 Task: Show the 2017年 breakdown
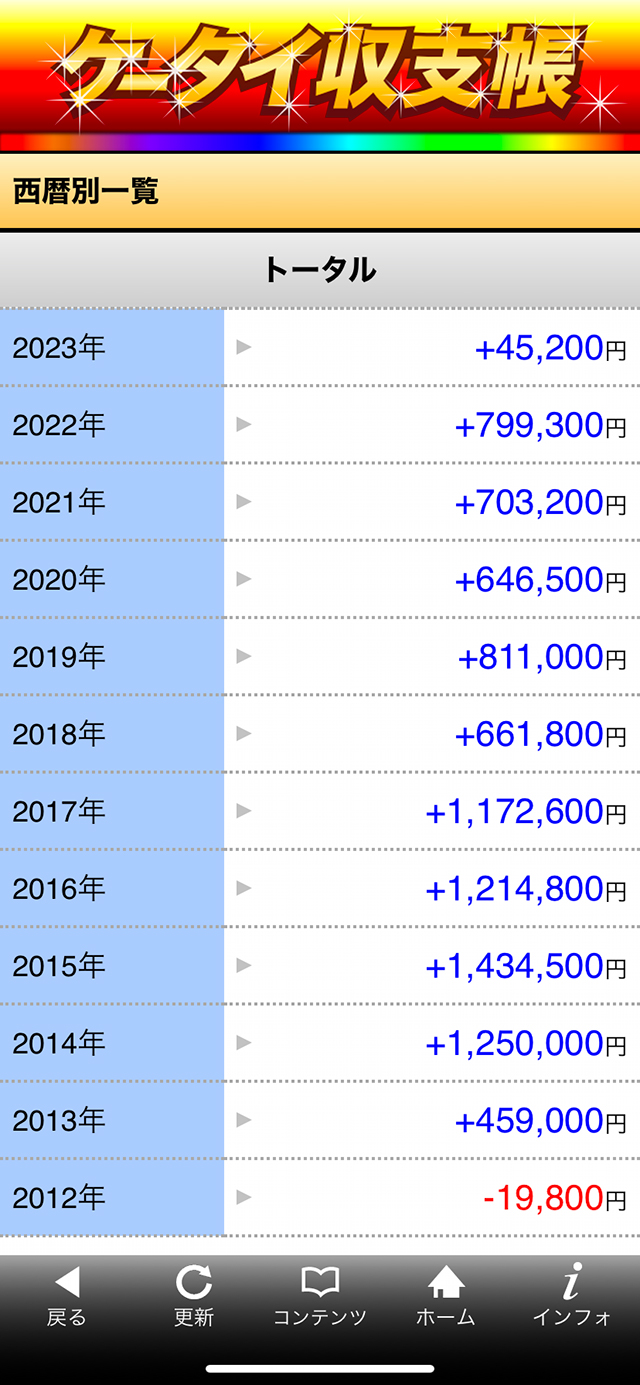tap(320, 811)
